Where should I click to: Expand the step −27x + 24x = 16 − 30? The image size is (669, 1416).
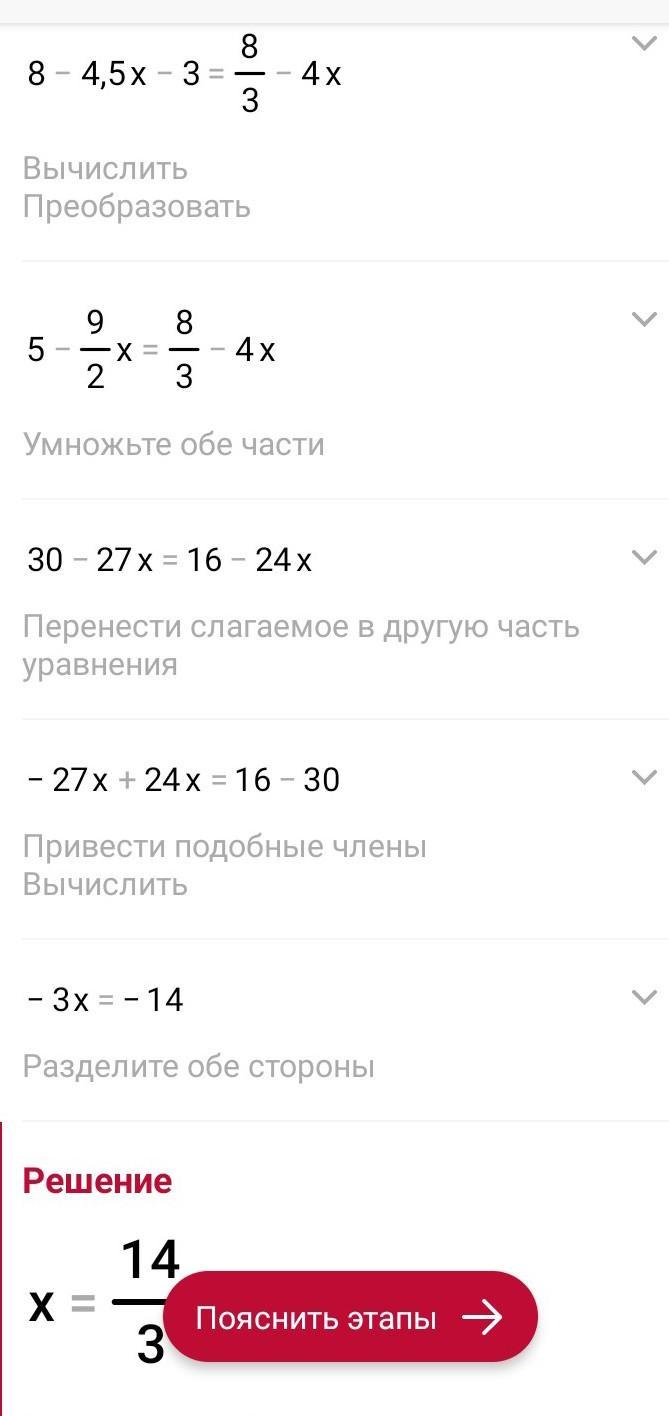coord(643,777)
